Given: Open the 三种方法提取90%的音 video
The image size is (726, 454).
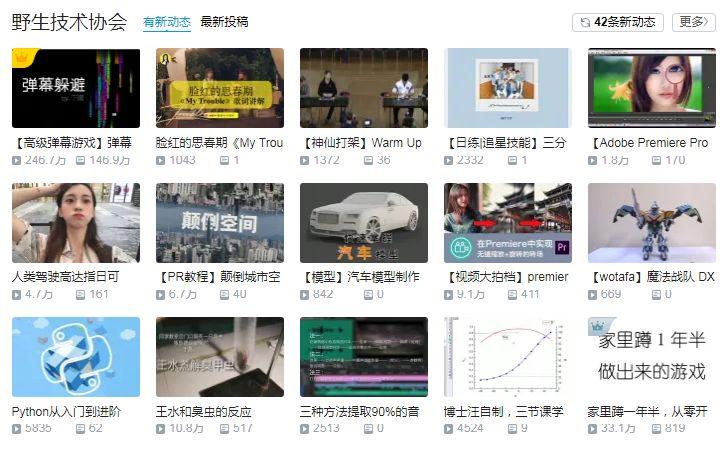Looking at the screenshot, I should coord(364,357).
